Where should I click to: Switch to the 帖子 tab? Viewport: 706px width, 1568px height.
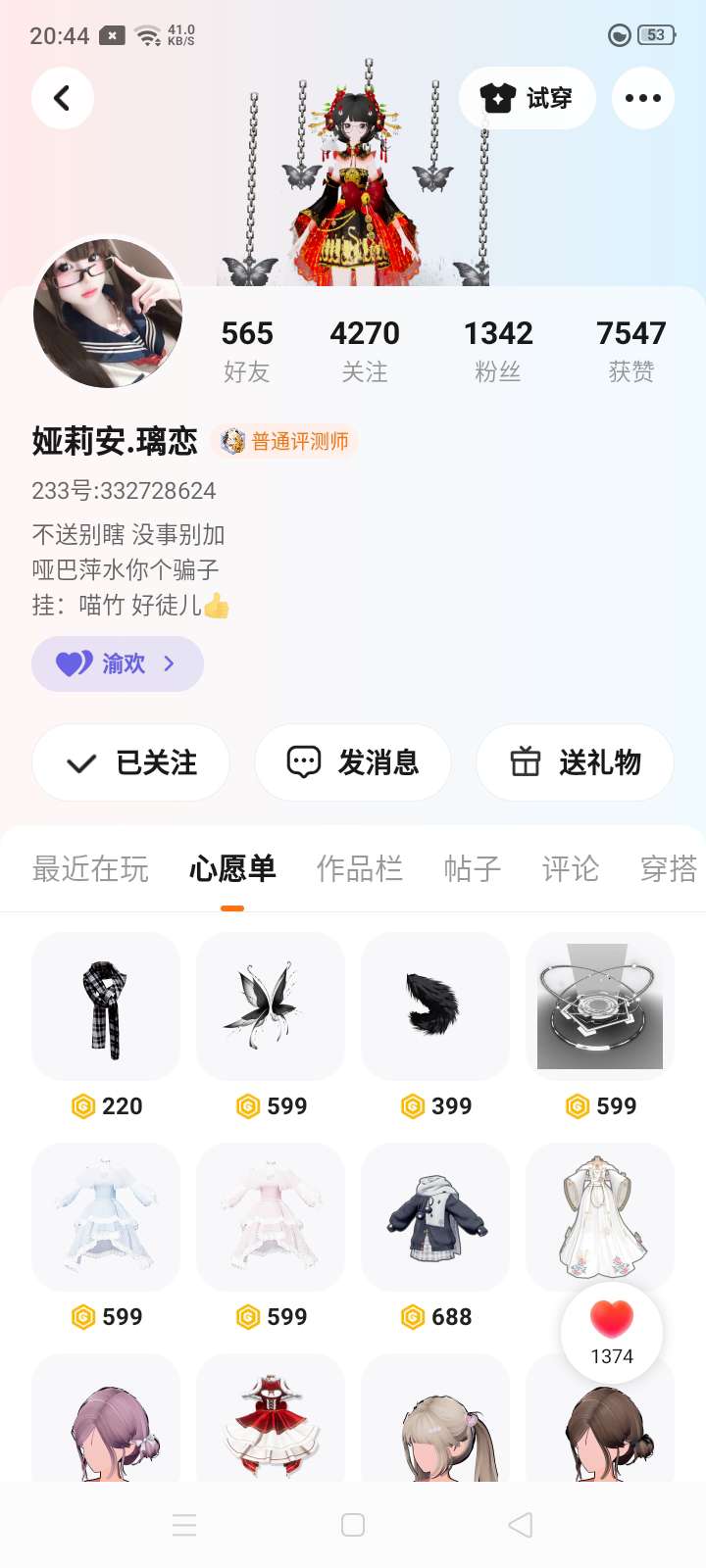point(472,868)
